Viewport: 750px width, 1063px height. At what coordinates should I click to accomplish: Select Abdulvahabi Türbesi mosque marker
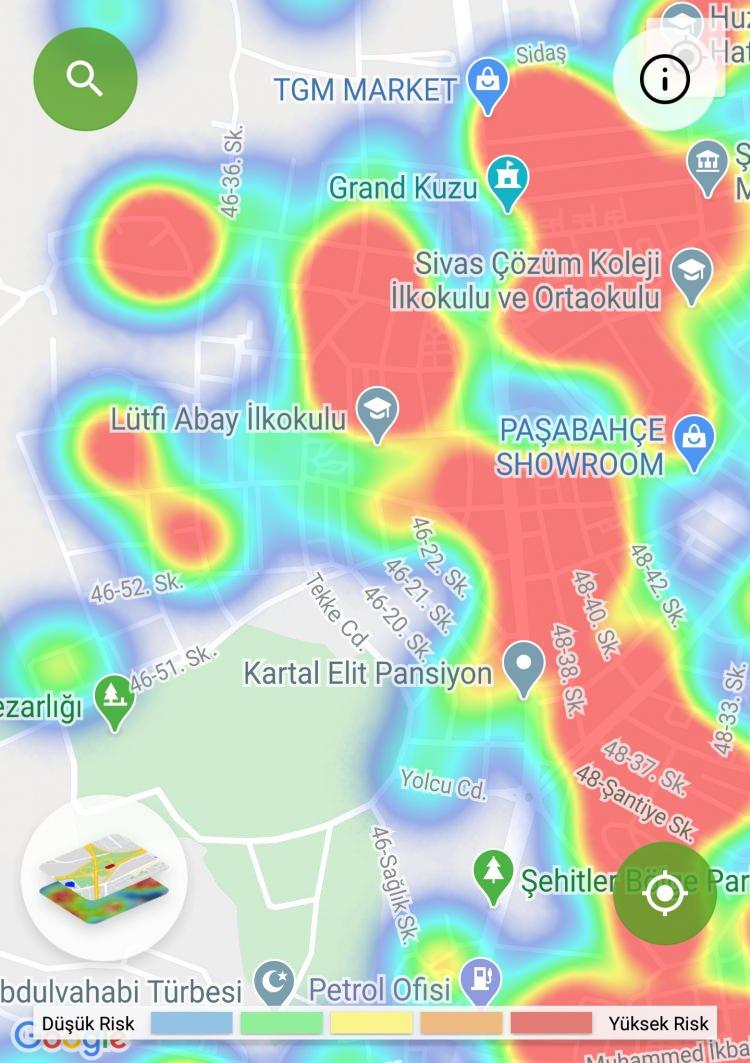pos(273,983)
